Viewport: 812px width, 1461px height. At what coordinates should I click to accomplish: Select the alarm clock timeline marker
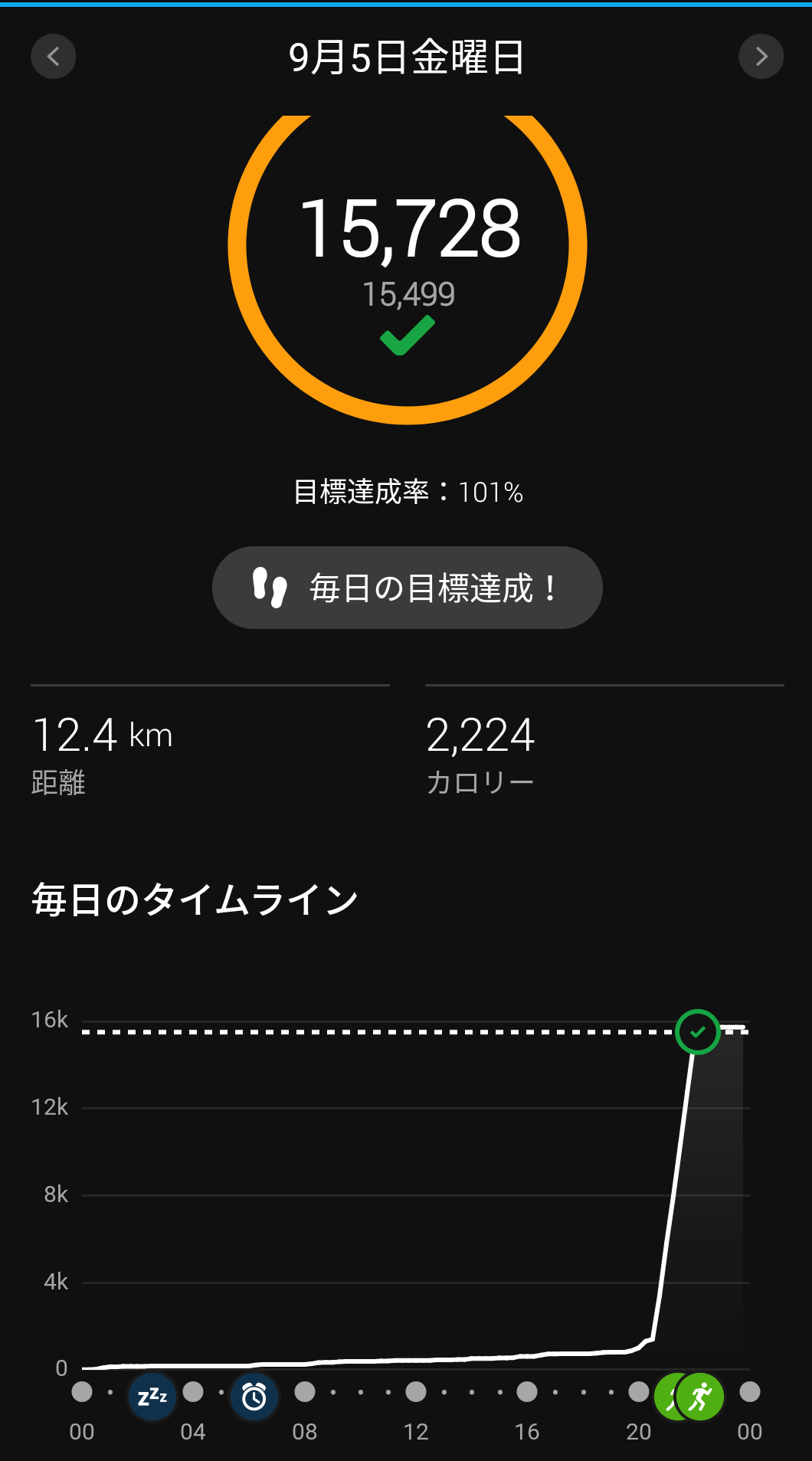254,1397
